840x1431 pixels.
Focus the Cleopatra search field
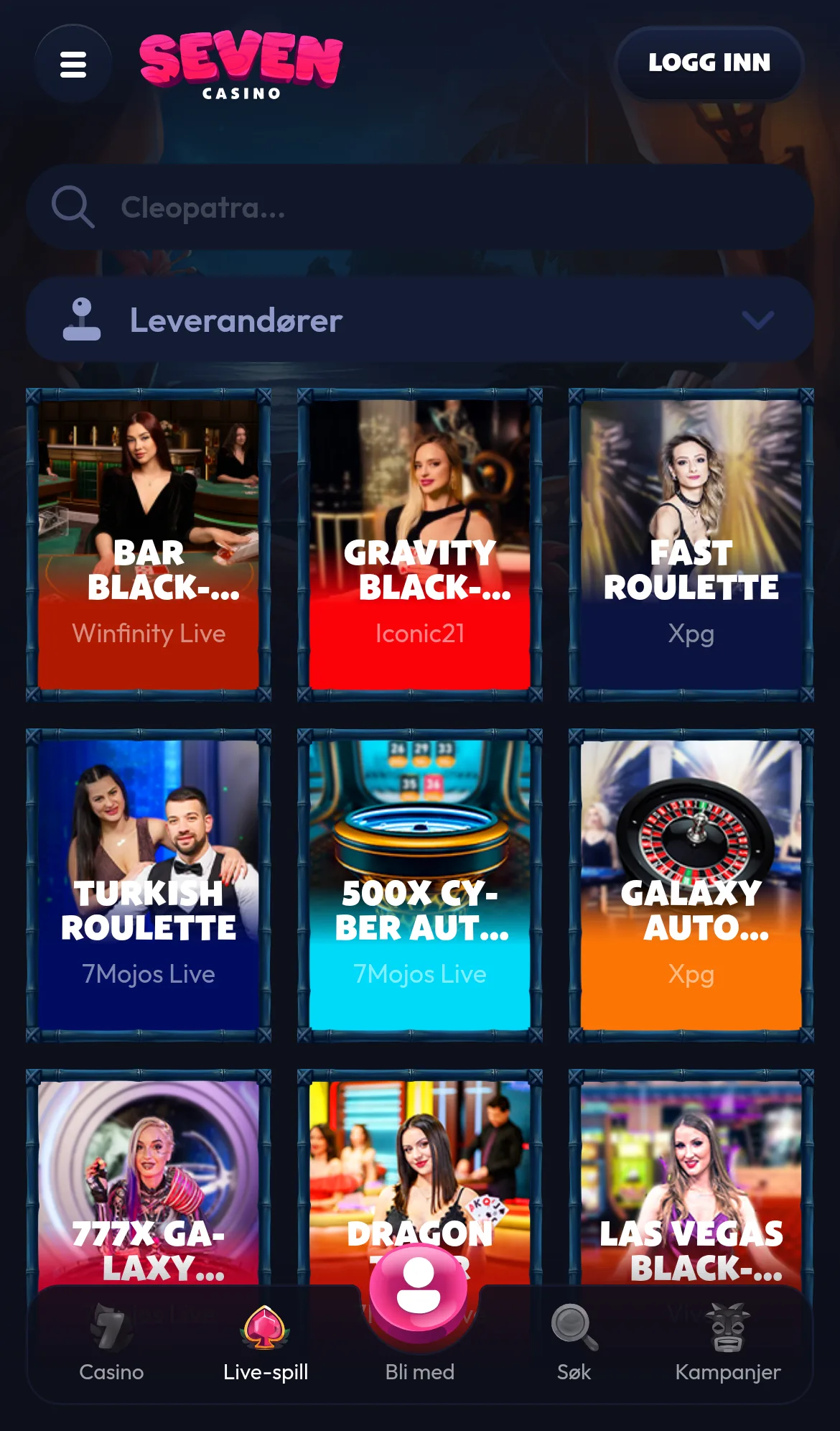tap(420, 208)
